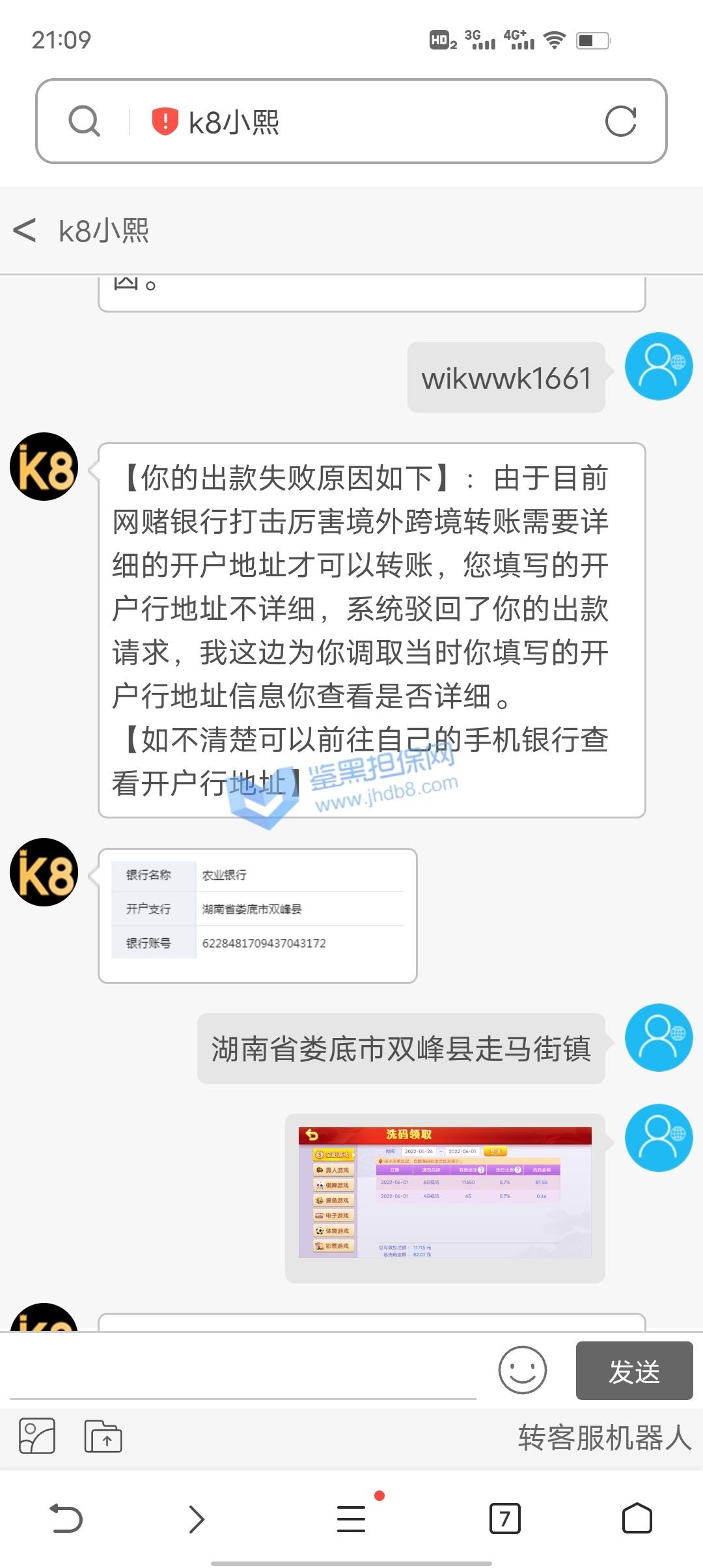Send the message with 发送
Image resolution: width=703 pixels, height=1568 pixels.
634,1371
